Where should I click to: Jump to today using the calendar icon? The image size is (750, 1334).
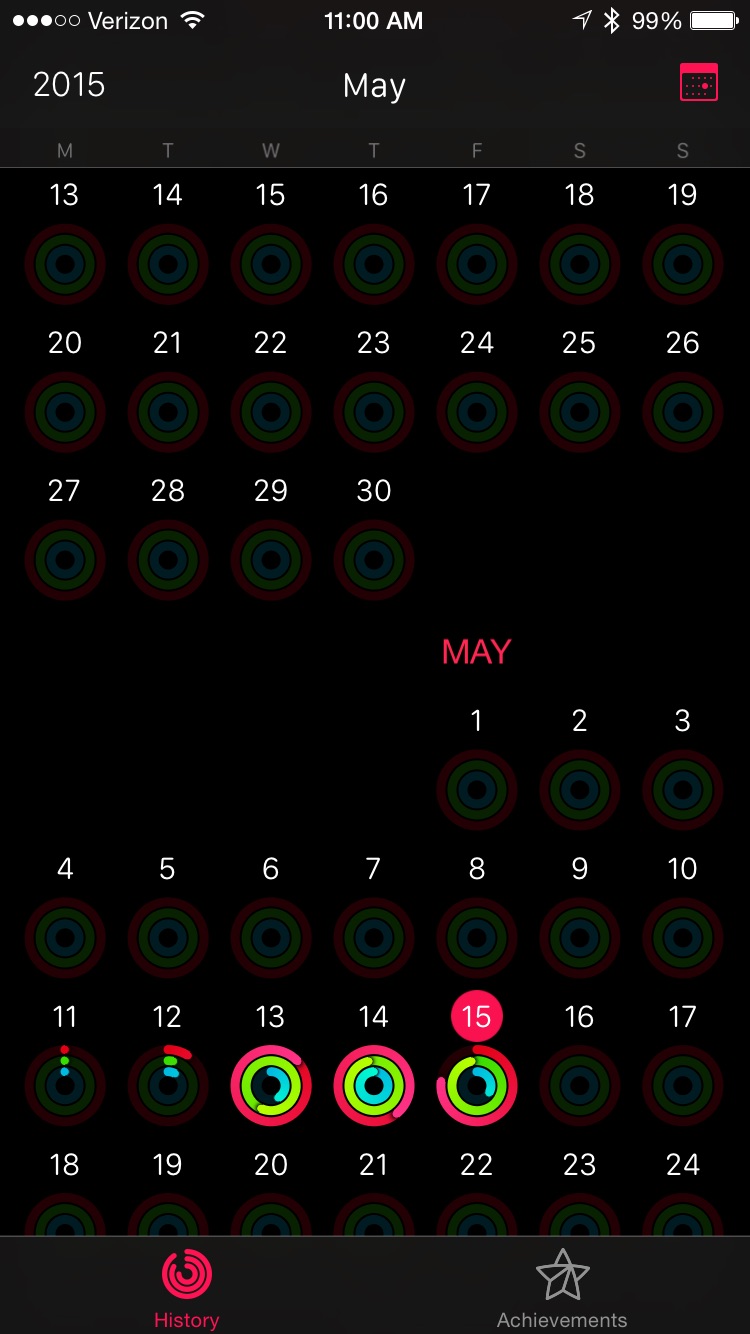click(699, 84)
